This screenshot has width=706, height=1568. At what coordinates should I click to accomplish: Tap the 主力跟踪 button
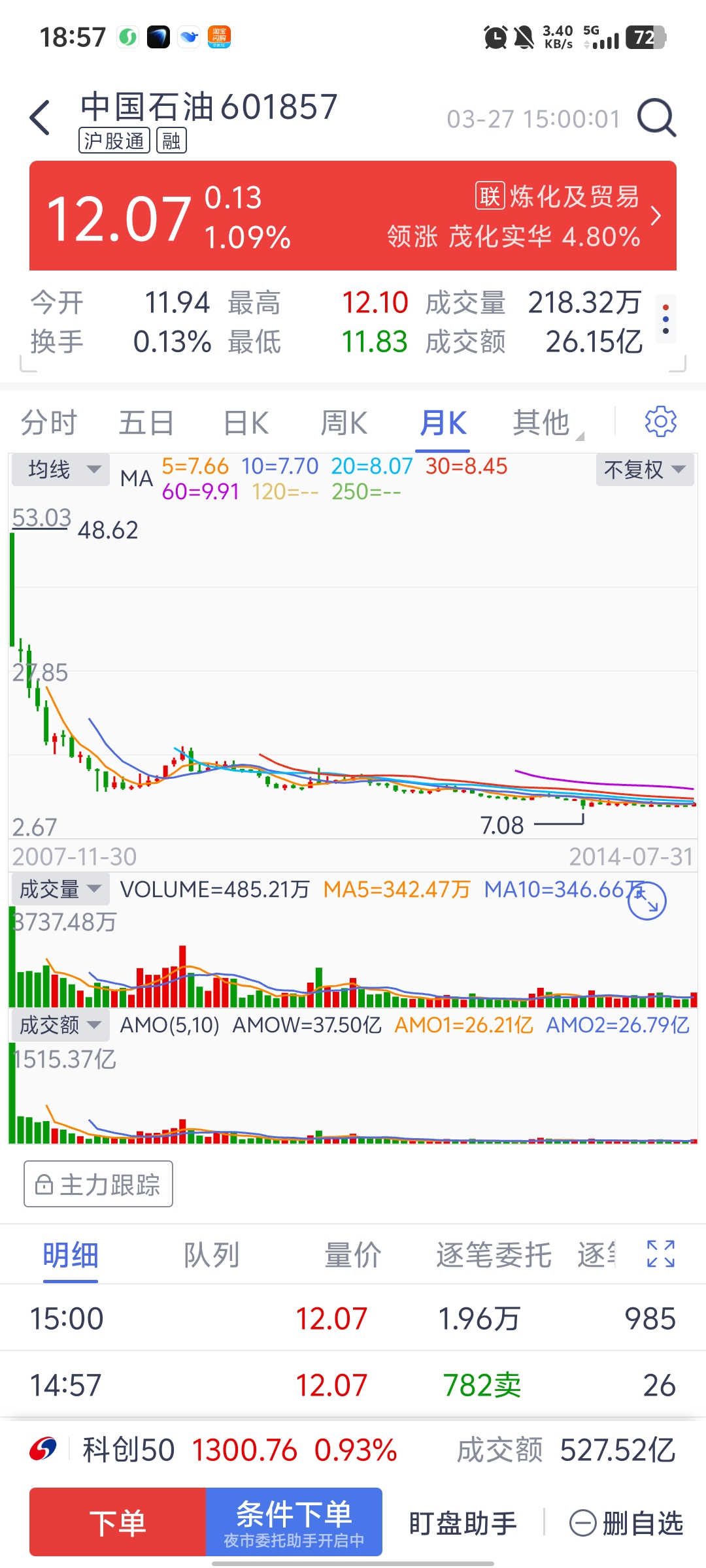[99, 1184]
